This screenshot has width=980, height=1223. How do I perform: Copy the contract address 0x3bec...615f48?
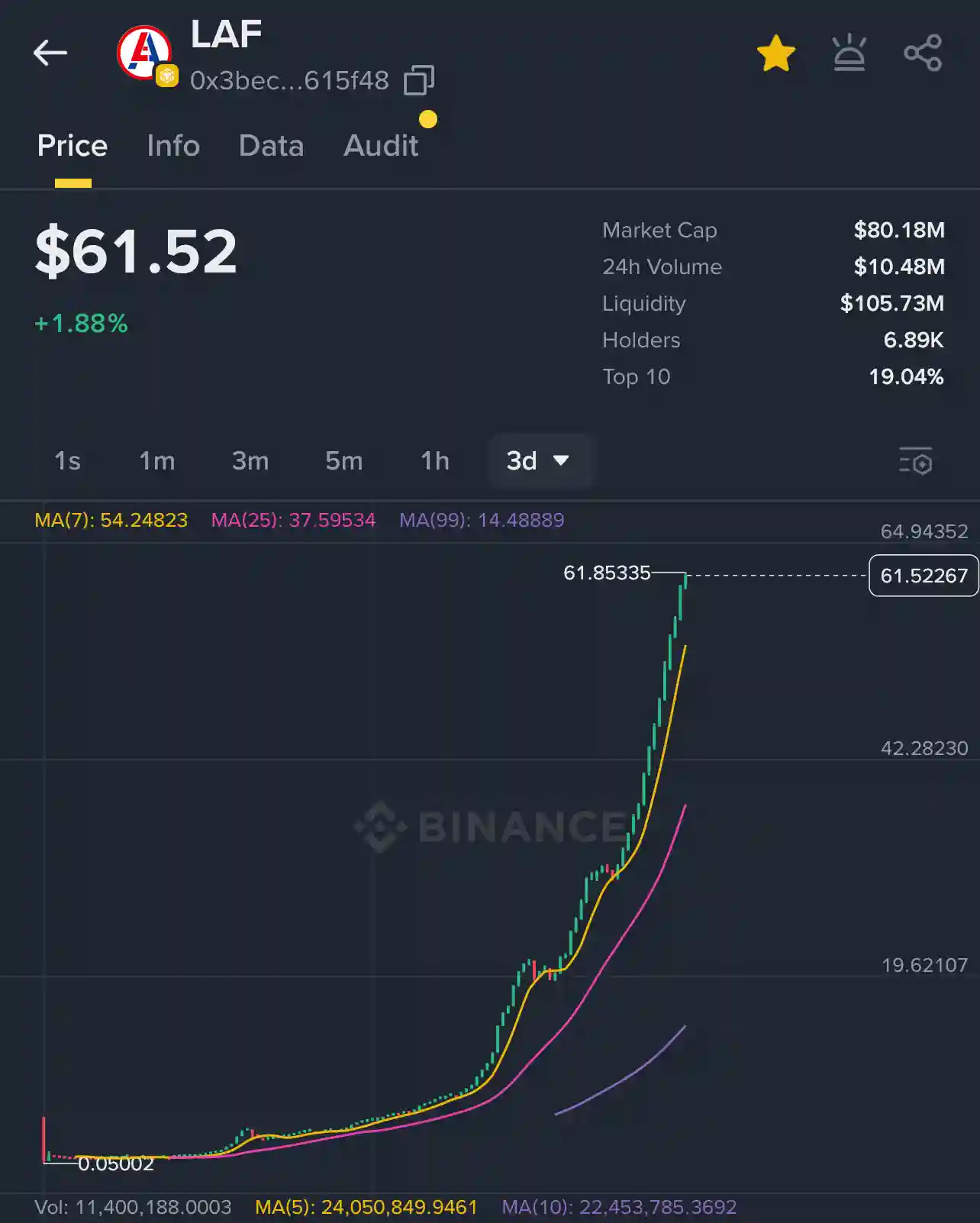(x=418, y=80)
